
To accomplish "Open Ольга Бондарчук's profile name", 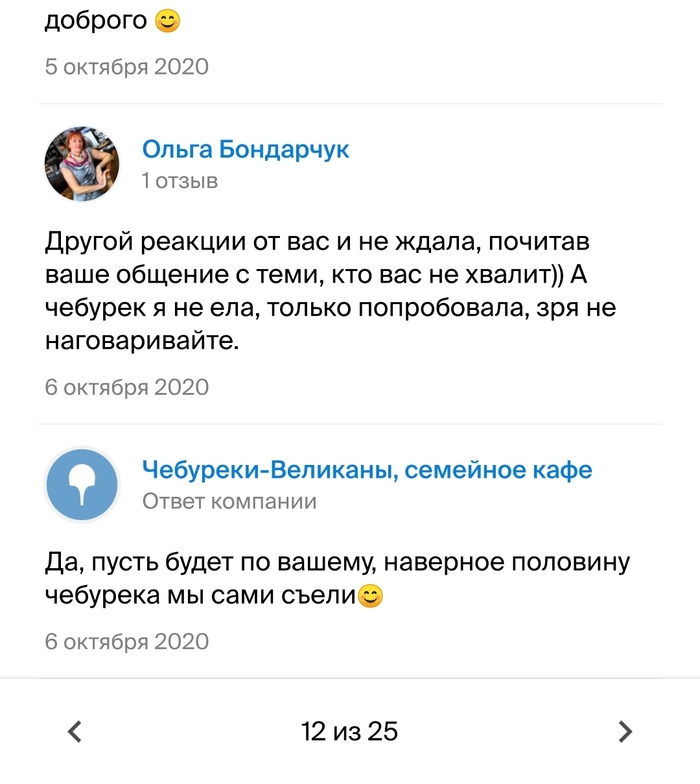I will click(x=246, y=150).
